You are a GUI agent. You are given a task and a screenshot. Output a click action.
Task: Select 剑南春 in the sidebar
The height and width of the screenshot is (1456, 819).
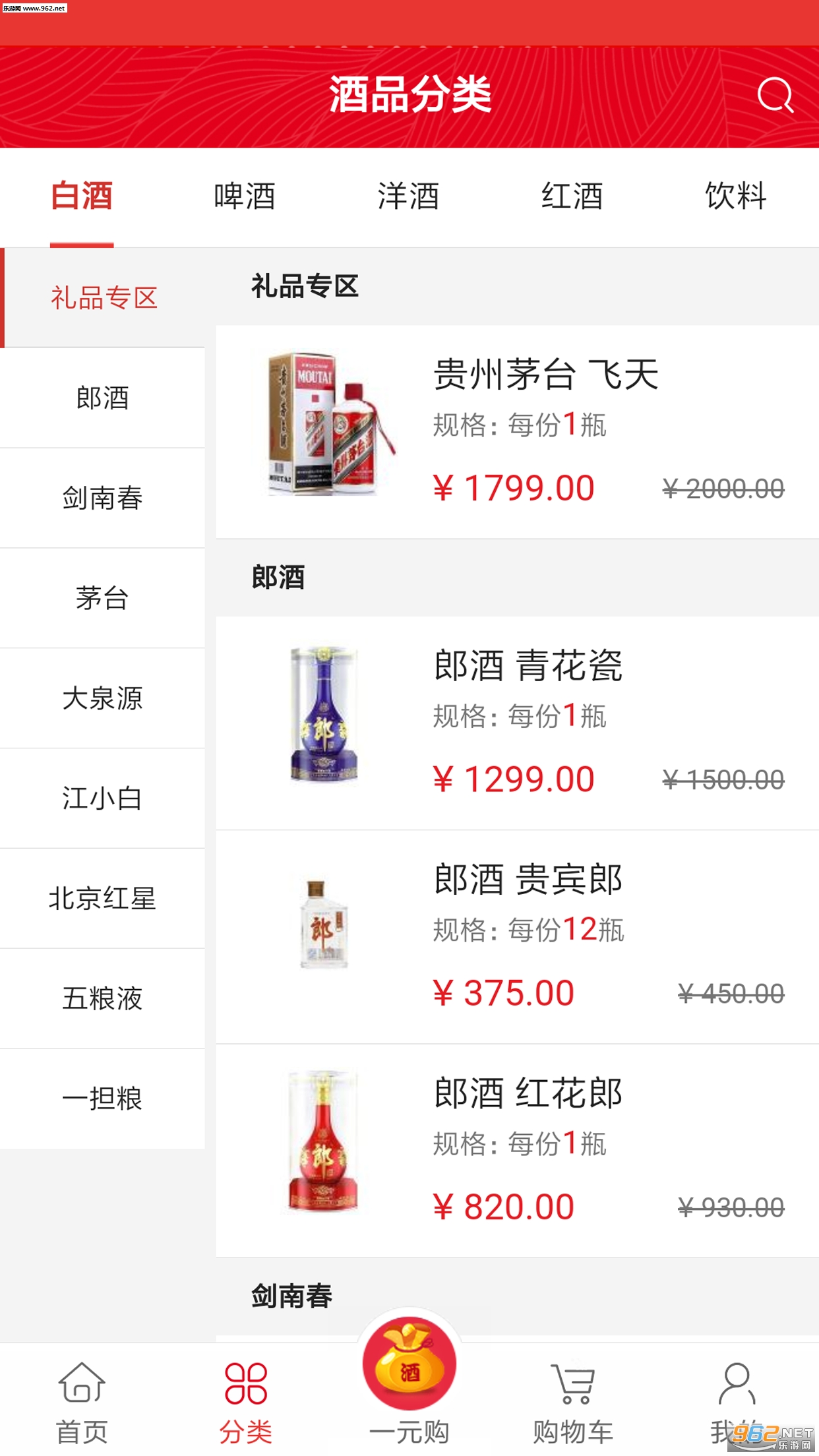point(102,499)
